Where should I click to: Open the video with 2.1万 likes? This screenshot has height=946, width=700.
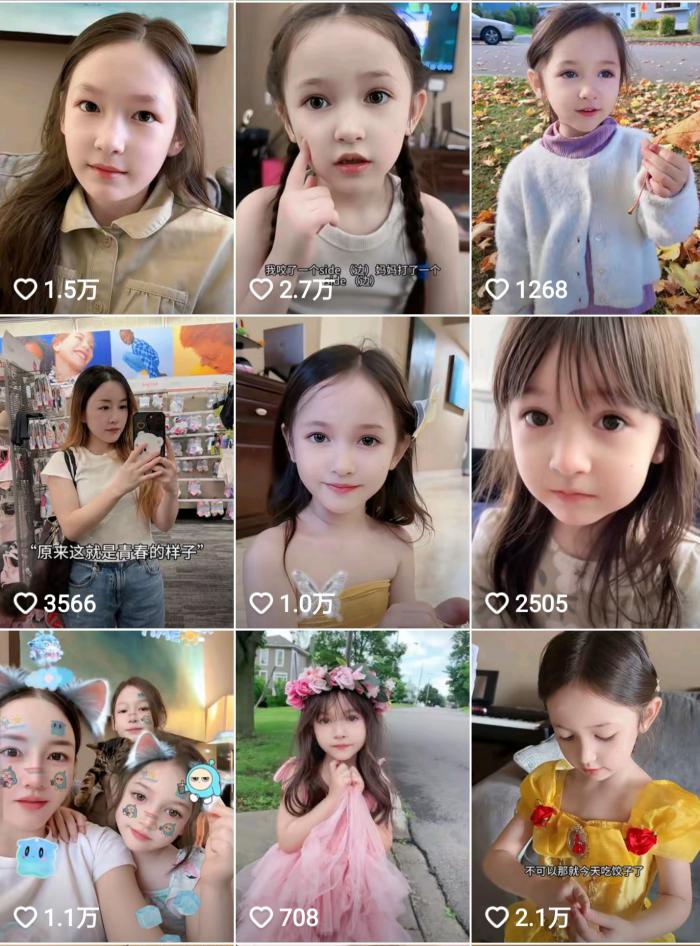pos(586,786)
